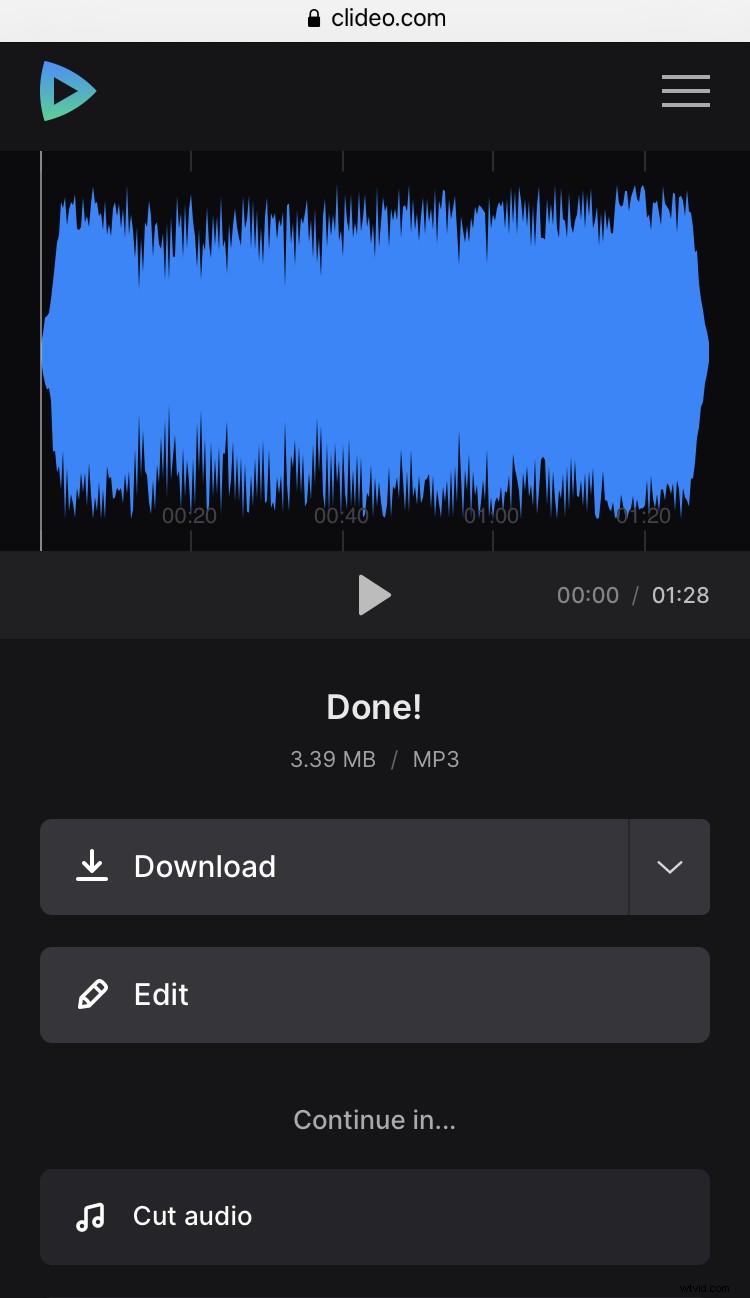Image resolution: width=750 pixels, height=1298 pixels.
Task: Click the clideo.com address bar
Action: coord(390,17)
